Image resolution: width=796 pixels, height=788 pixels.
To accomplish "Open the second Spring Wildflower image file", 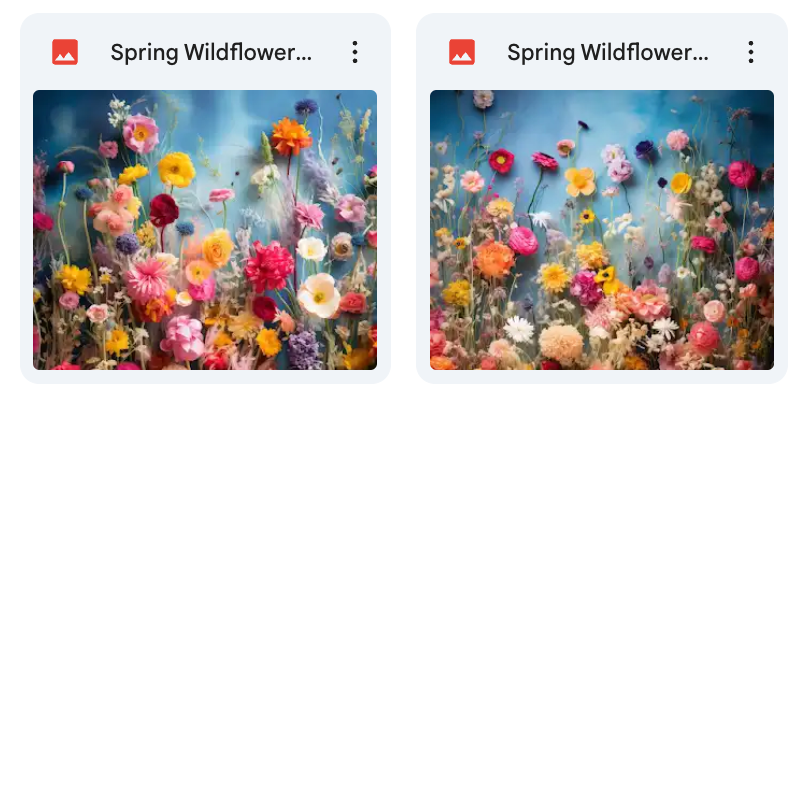I will pyautogui.click(x=601, y=230).
